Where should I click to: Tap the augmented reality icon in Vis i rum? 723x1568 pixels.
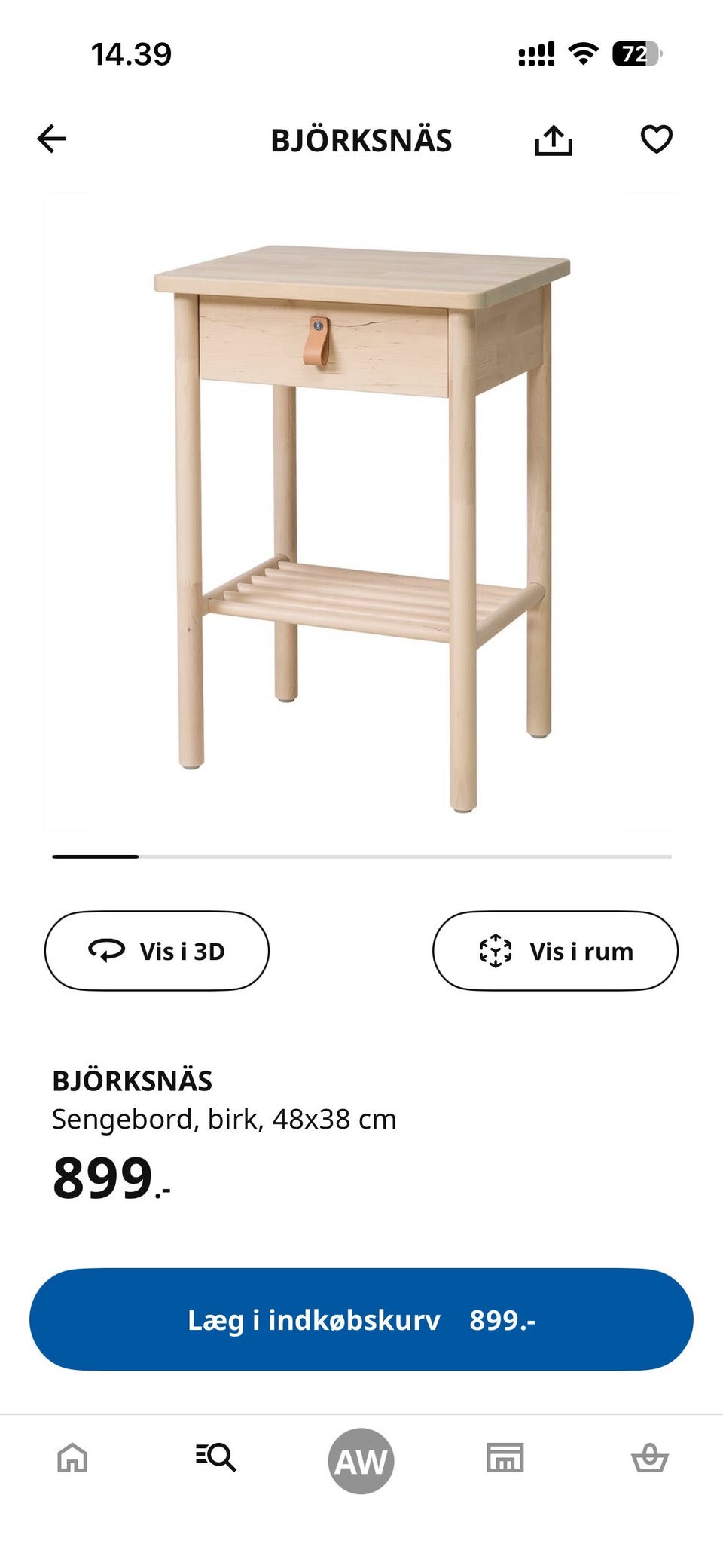coord(495,950)
